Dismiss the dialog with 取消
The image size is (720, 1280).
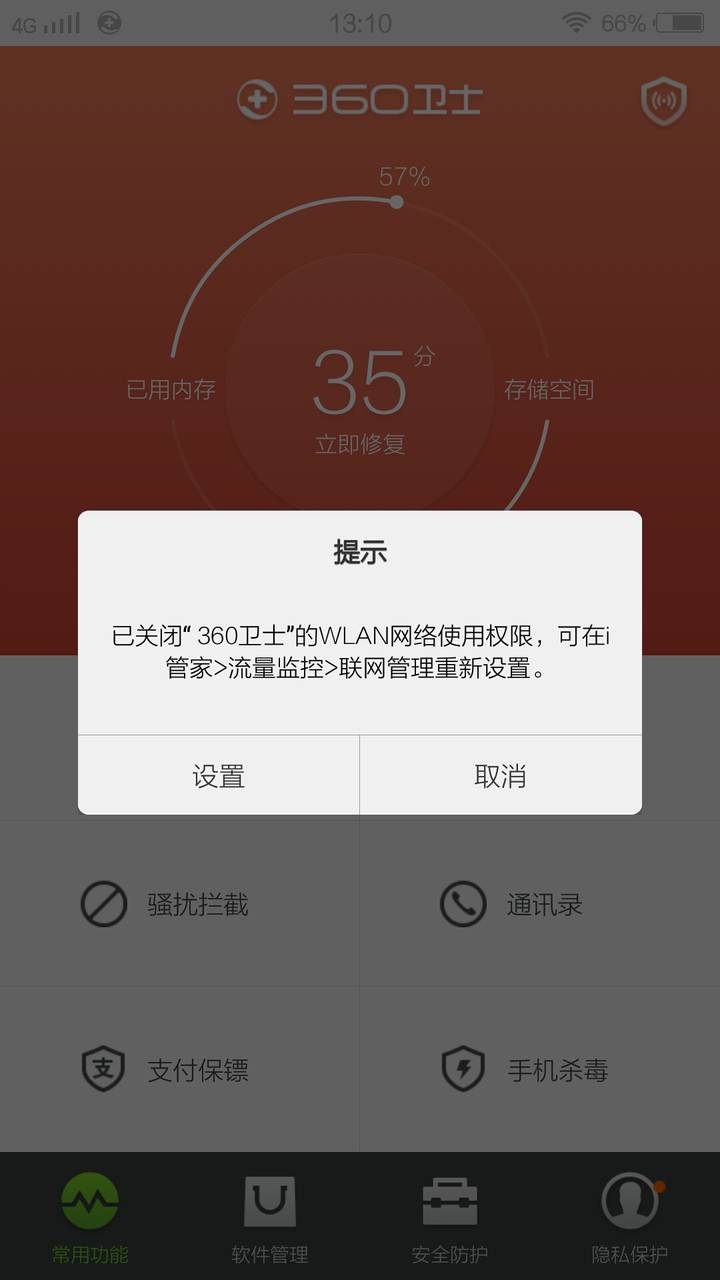click(x=500, y=776)
